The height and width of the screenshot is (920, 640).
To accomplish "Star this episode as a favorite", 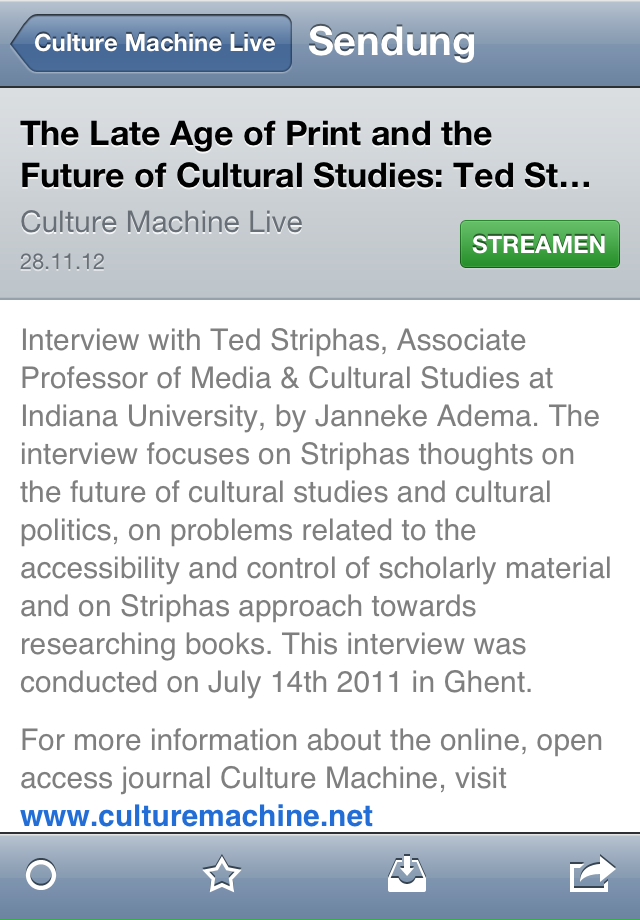I will click(x=222, y=876).
